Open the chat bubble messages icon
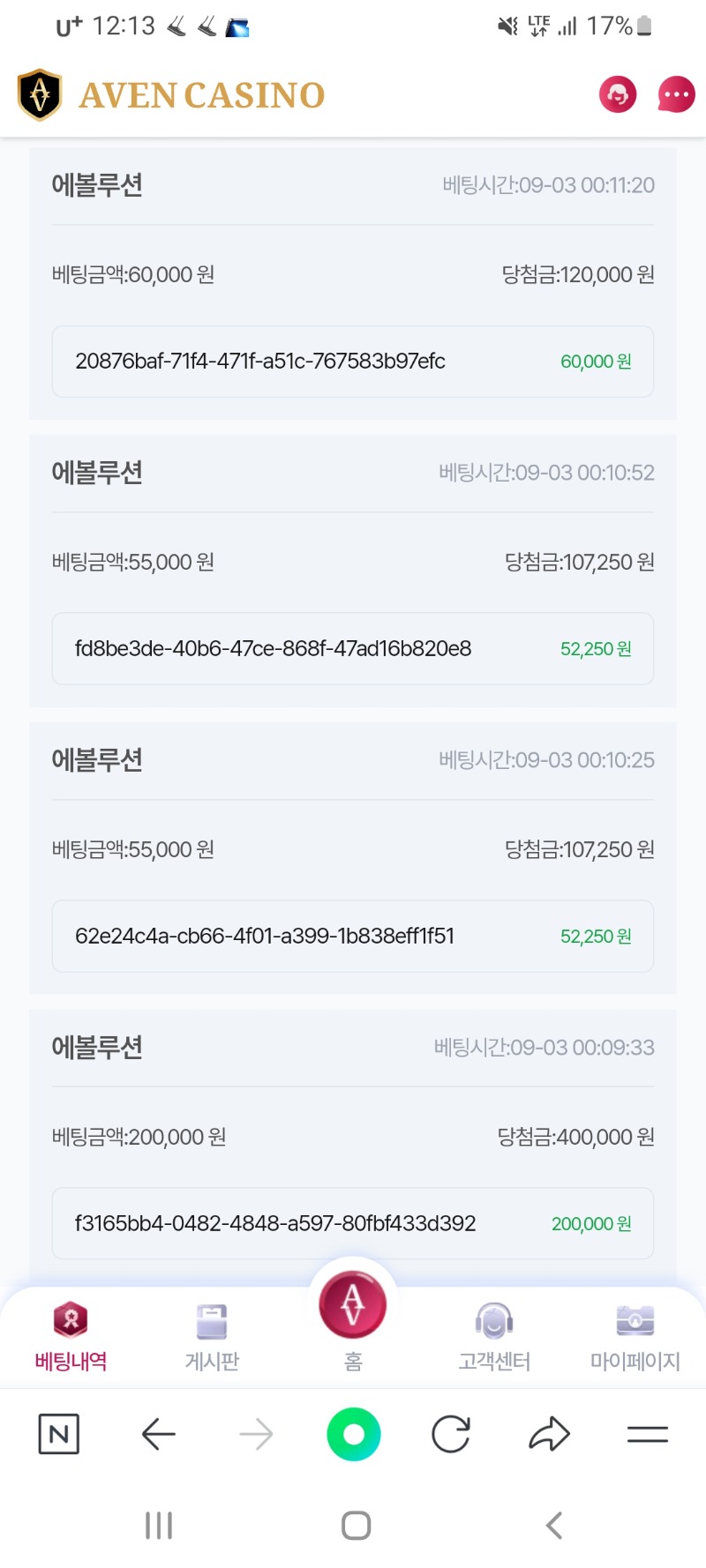706x1568 pixels. click(676, 94)
